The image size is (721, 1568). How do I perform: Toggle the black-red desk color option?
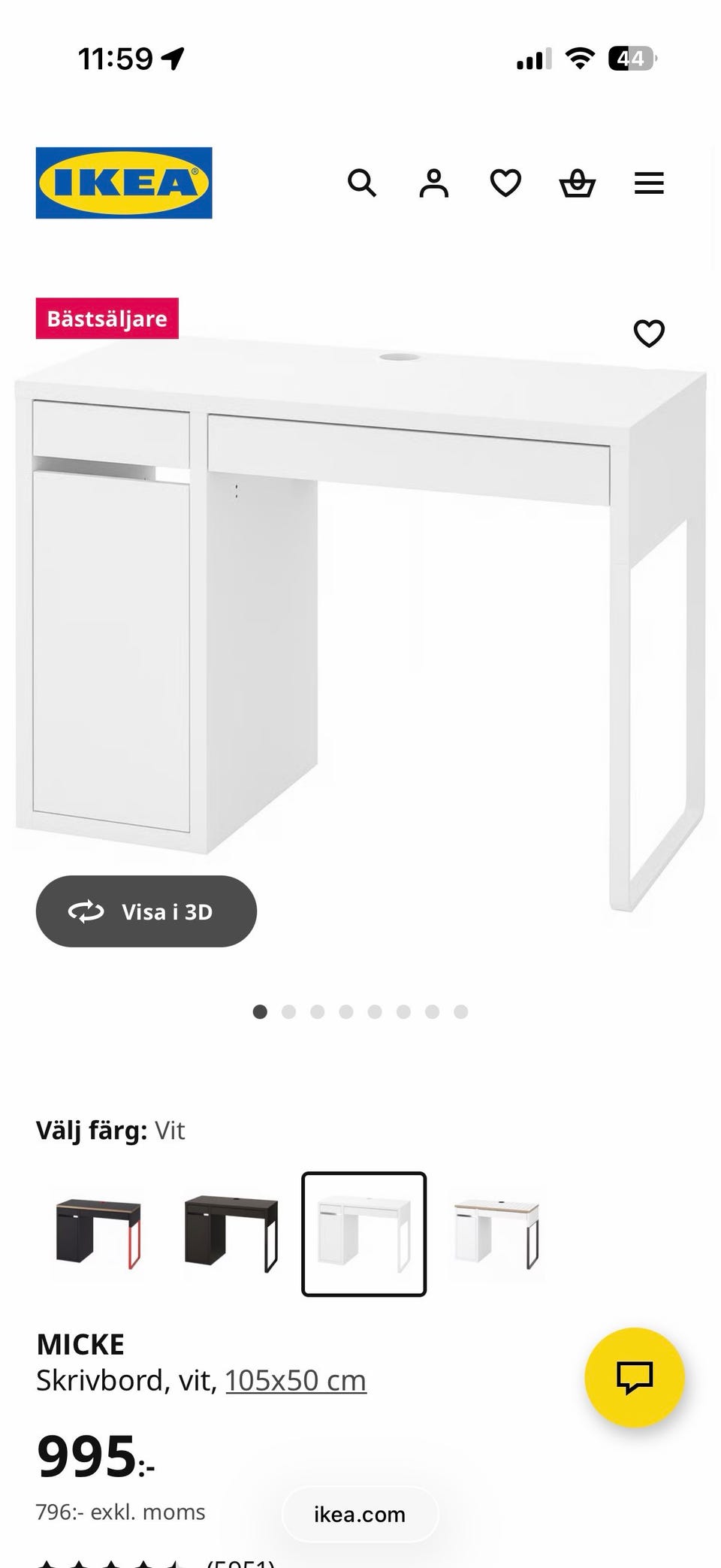(x=98, y=1237)
